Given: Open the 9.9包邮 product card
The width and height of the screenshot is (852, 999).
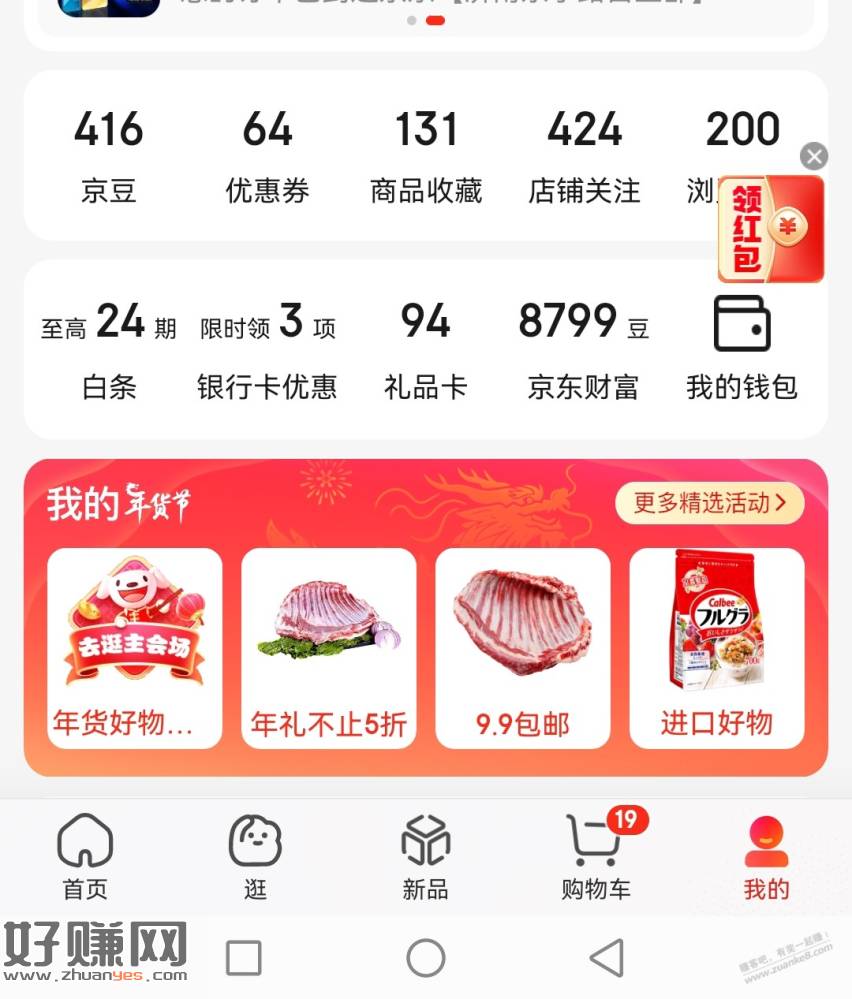Looking at the screenshot, I should (522, 647).
